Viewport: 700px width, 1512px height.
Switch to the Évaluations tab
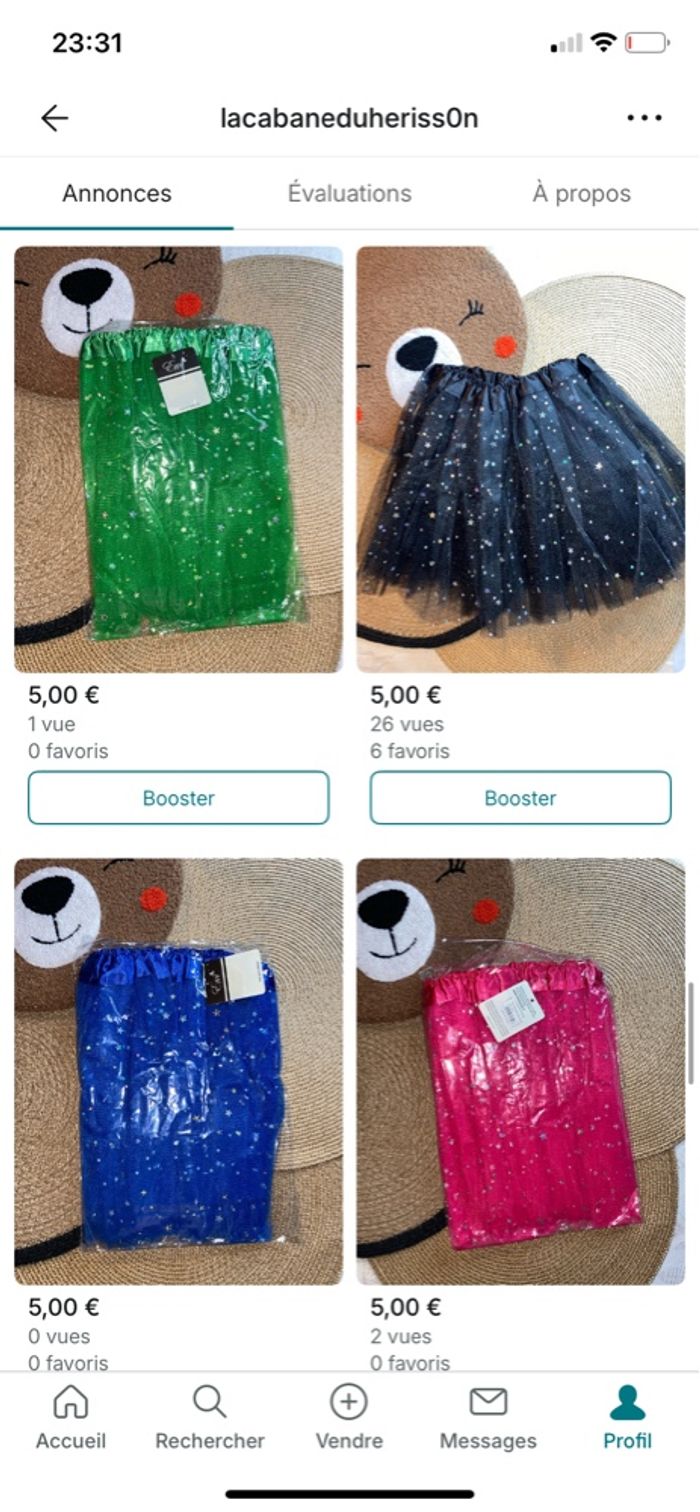coord(349,193)
